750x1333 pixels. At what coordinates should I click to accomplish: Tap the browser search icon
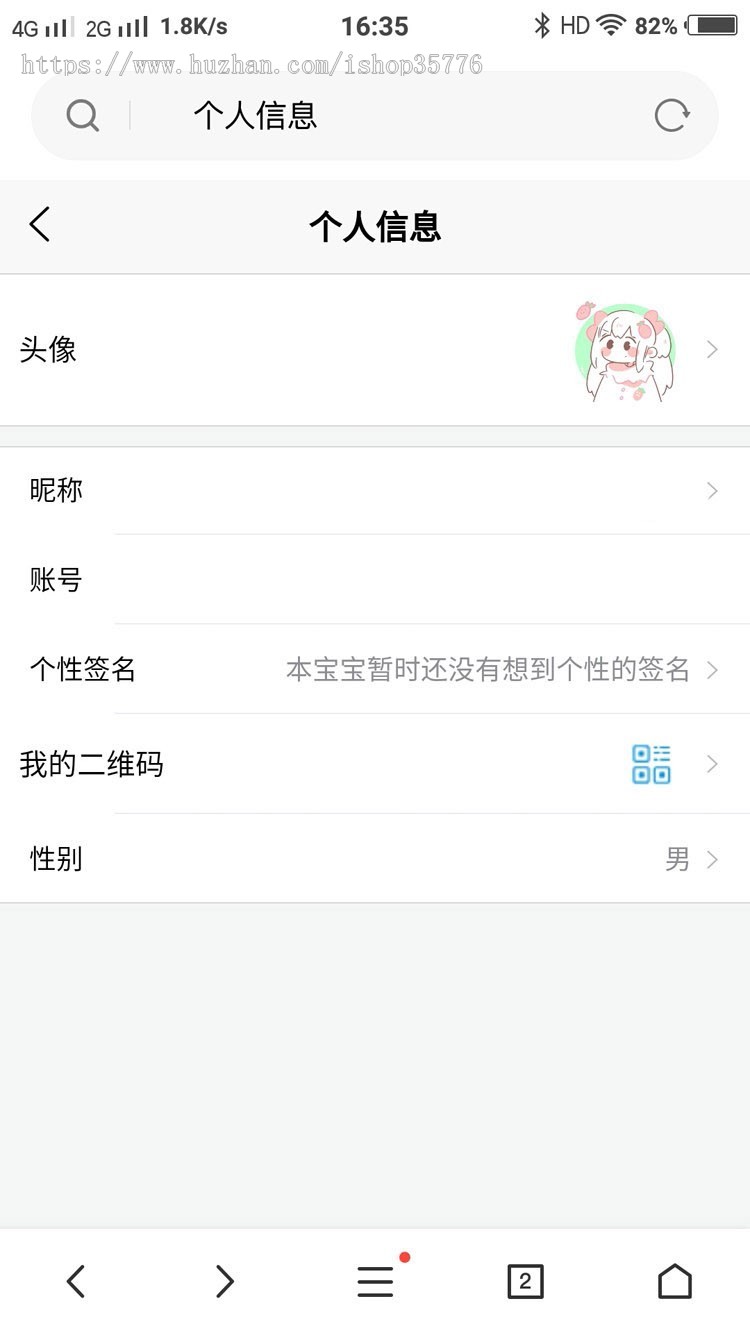[x=82, y=116]
